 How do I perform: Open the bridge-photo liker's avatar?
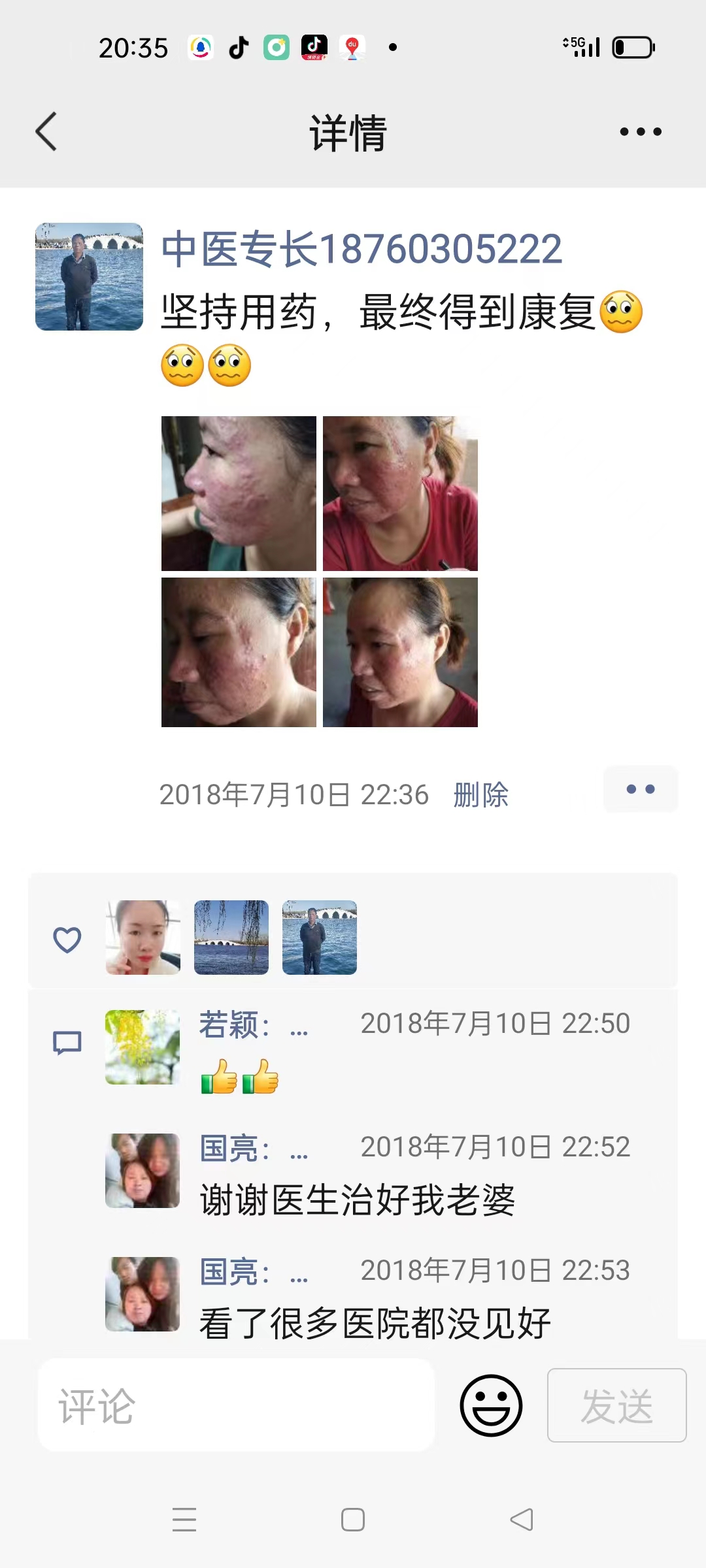click(231, 938)
